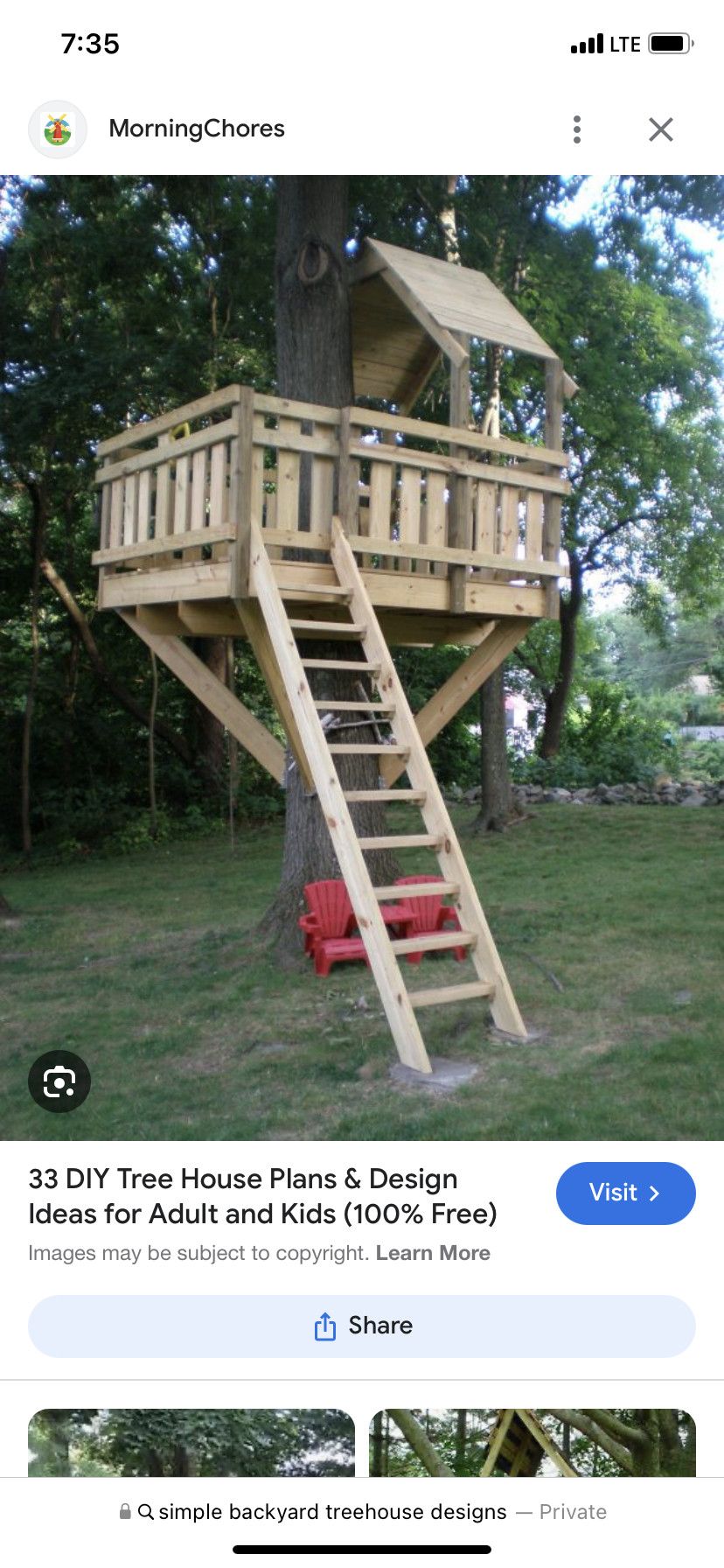Visit the MorningChores page
Viewport: 724px width, 1568px height.
click(x=625, y=1193)
